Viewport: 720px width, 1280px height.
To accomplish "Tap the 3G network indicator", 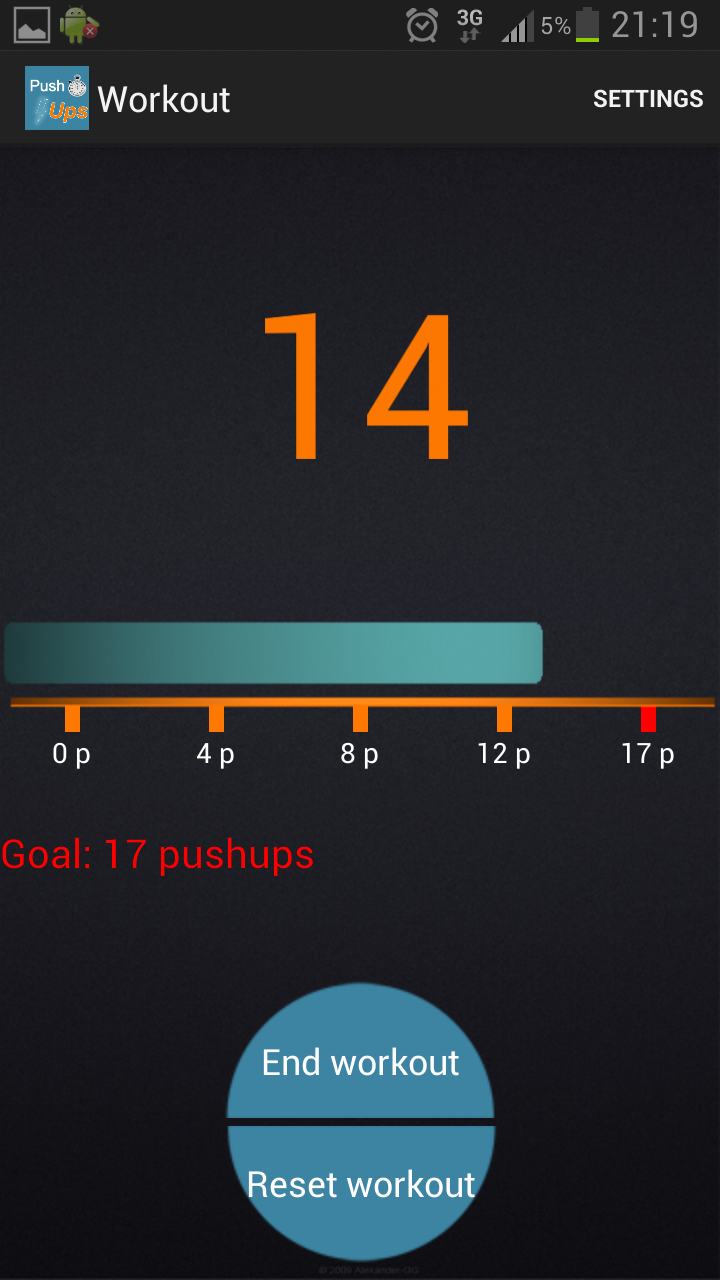I will [468, 20].
